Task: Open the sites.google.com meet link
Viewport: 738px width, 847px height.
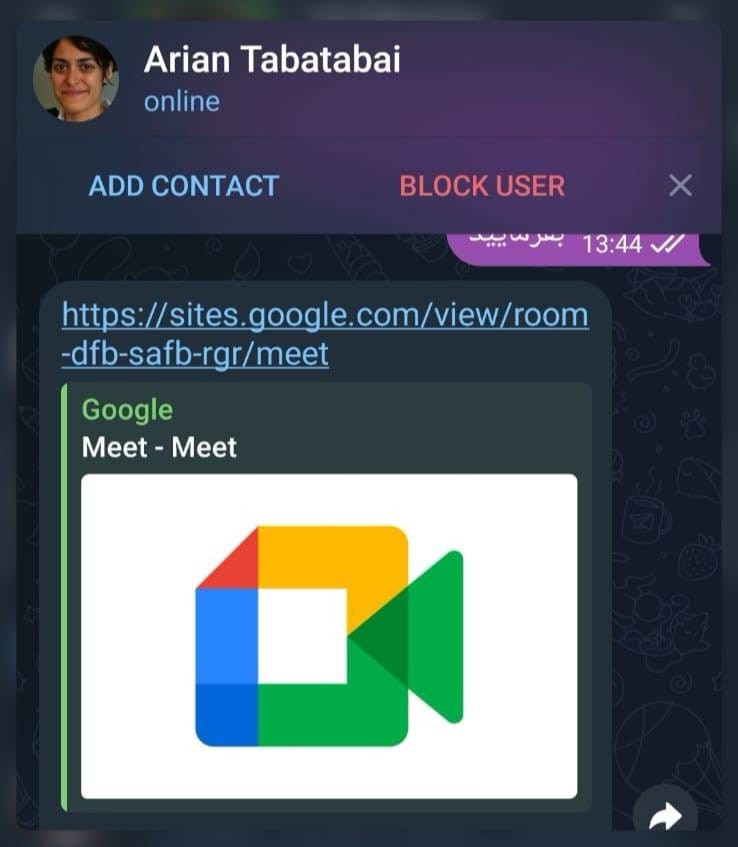Action: pyautogui.click(x=324, y=334)
